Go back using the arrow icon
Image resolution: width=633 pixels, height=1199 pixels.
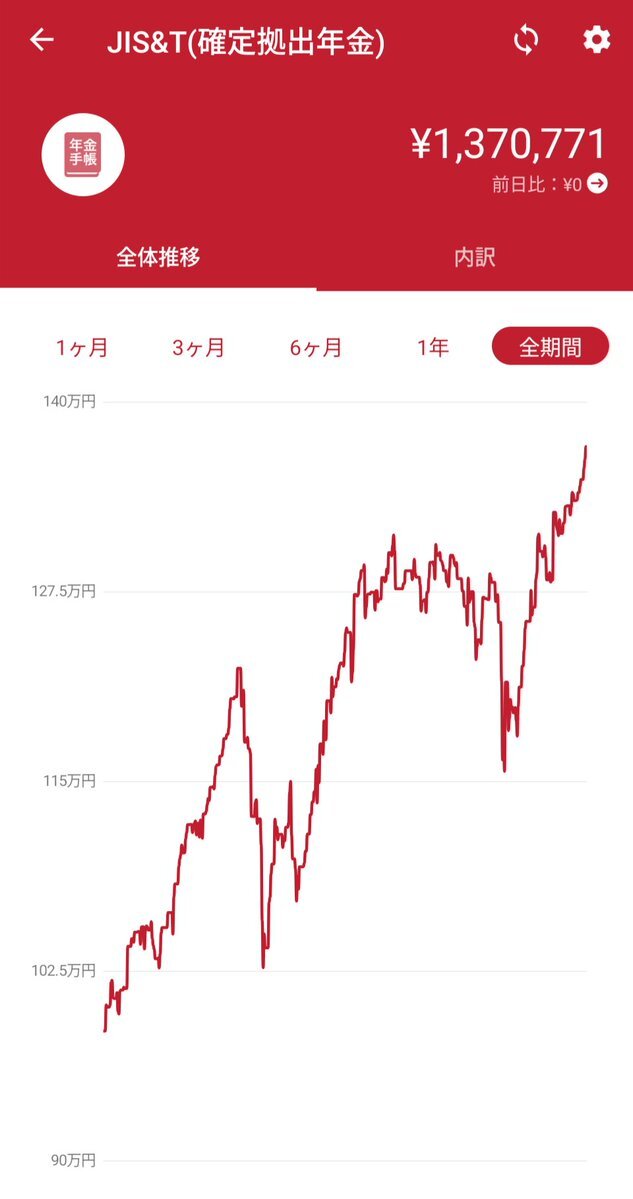tap(42, 40)
